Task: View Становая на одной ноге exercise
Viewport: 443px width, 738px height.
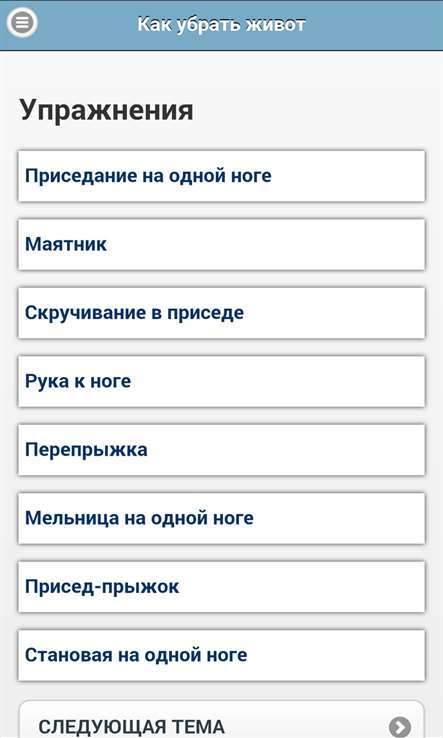Action: [221, 655]
